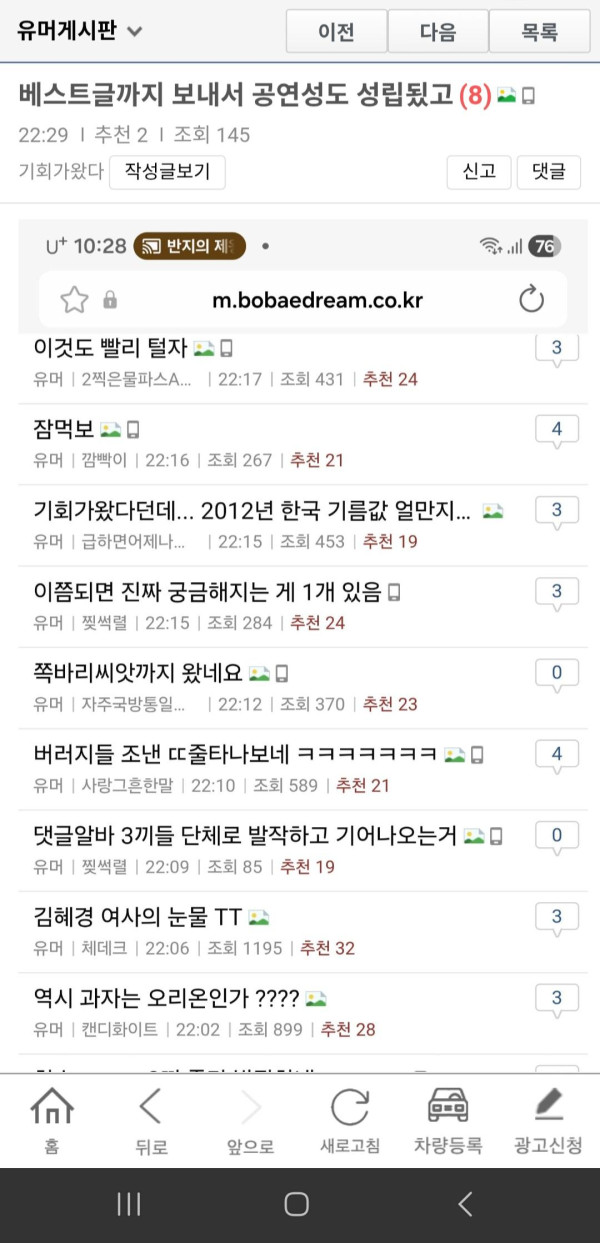Viewport: 600px width, 1243px height.
Task: Go to the previous post with 이전
Action: pyautogui.click(x=336, y=32)
